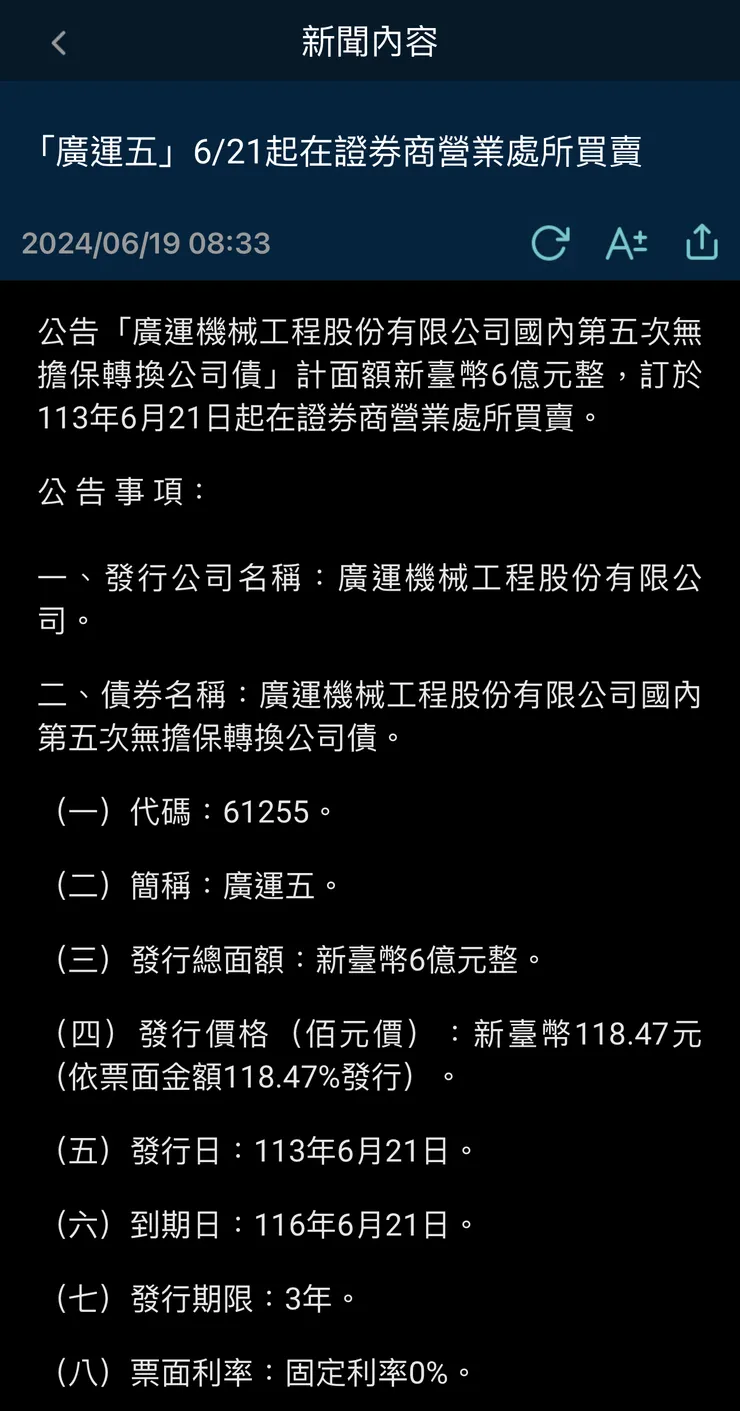Navigate back with the left arrow icon
Image resolution: width=740 pixels, height=1411 pixels.
pyautogui.click(x=57, y=42)
